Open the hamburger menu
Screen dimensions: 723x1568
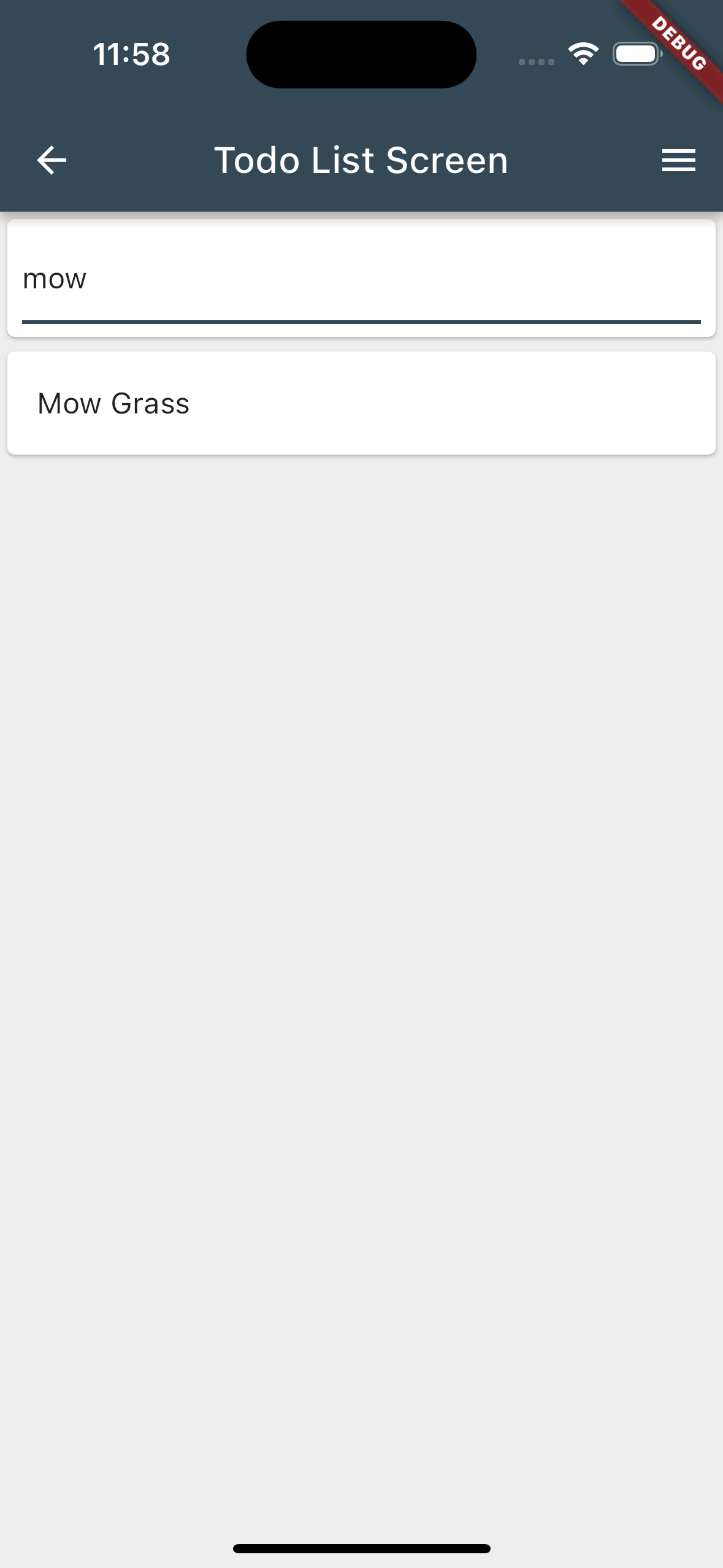[x=678, y=160]
